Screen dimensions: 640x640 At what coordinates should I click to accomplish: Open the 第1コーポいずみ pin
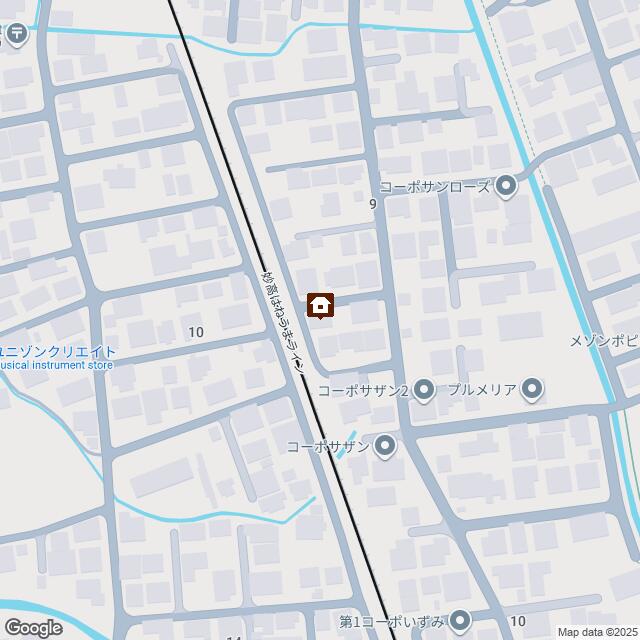459,621
